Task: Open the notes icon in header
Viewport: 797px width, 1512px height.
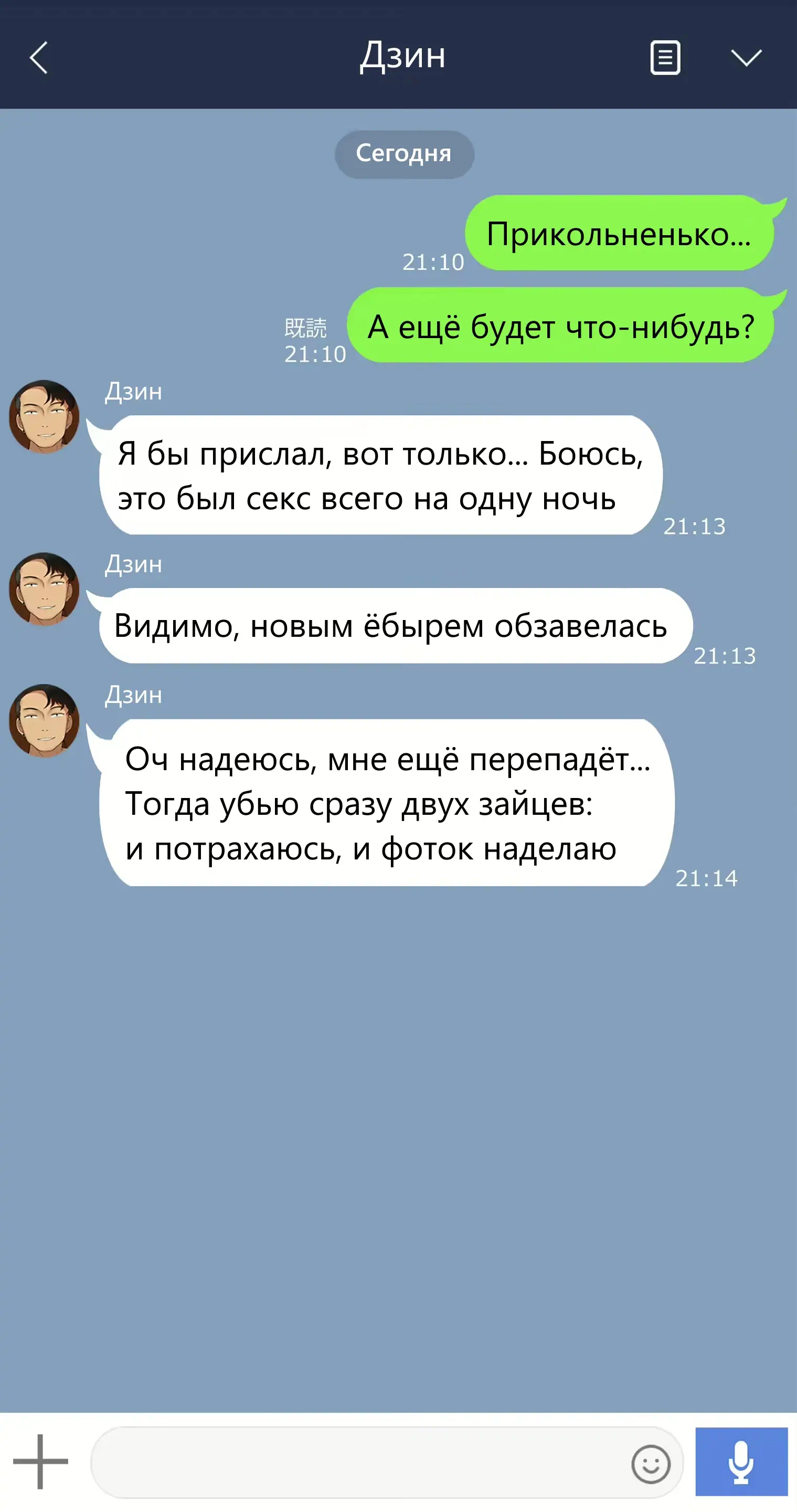Action: [665, 58]
